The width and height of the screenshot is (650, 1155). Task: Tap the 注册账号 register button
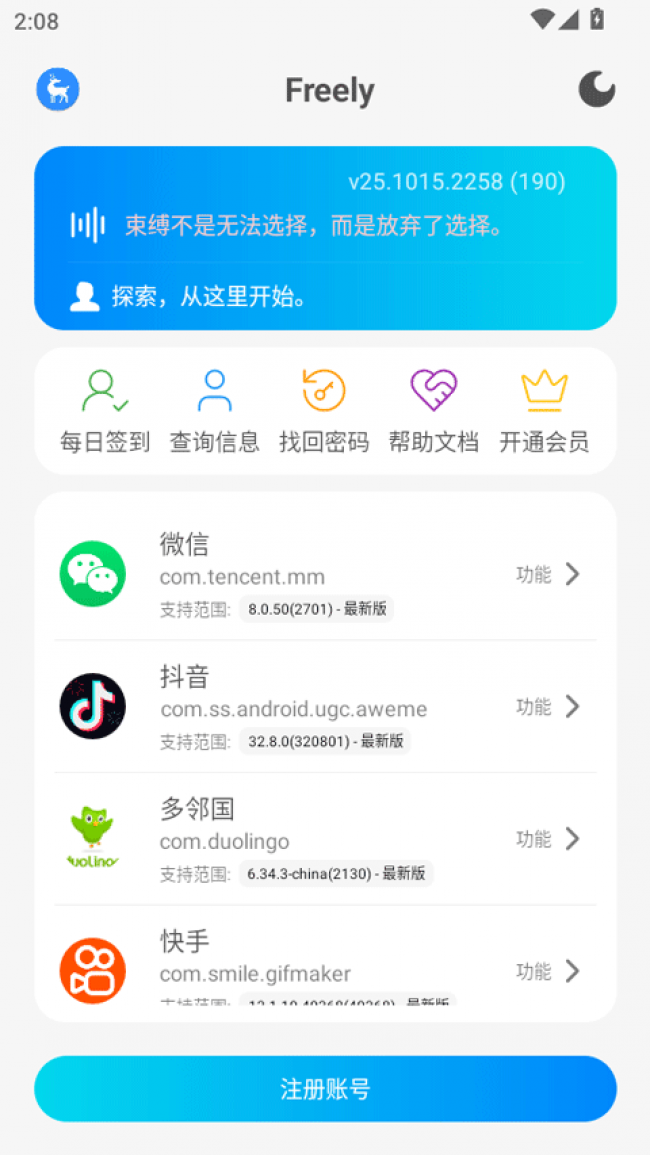pos(325,1089)
